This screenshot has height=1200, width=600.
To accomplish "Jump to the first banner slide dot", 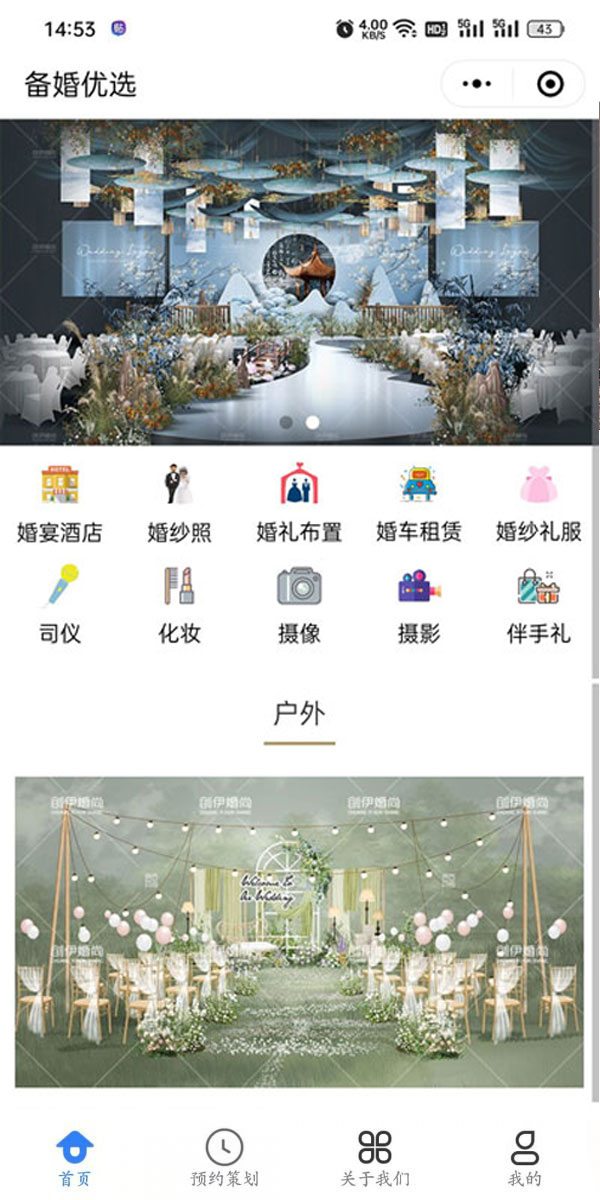I will [x=287, y=422].
